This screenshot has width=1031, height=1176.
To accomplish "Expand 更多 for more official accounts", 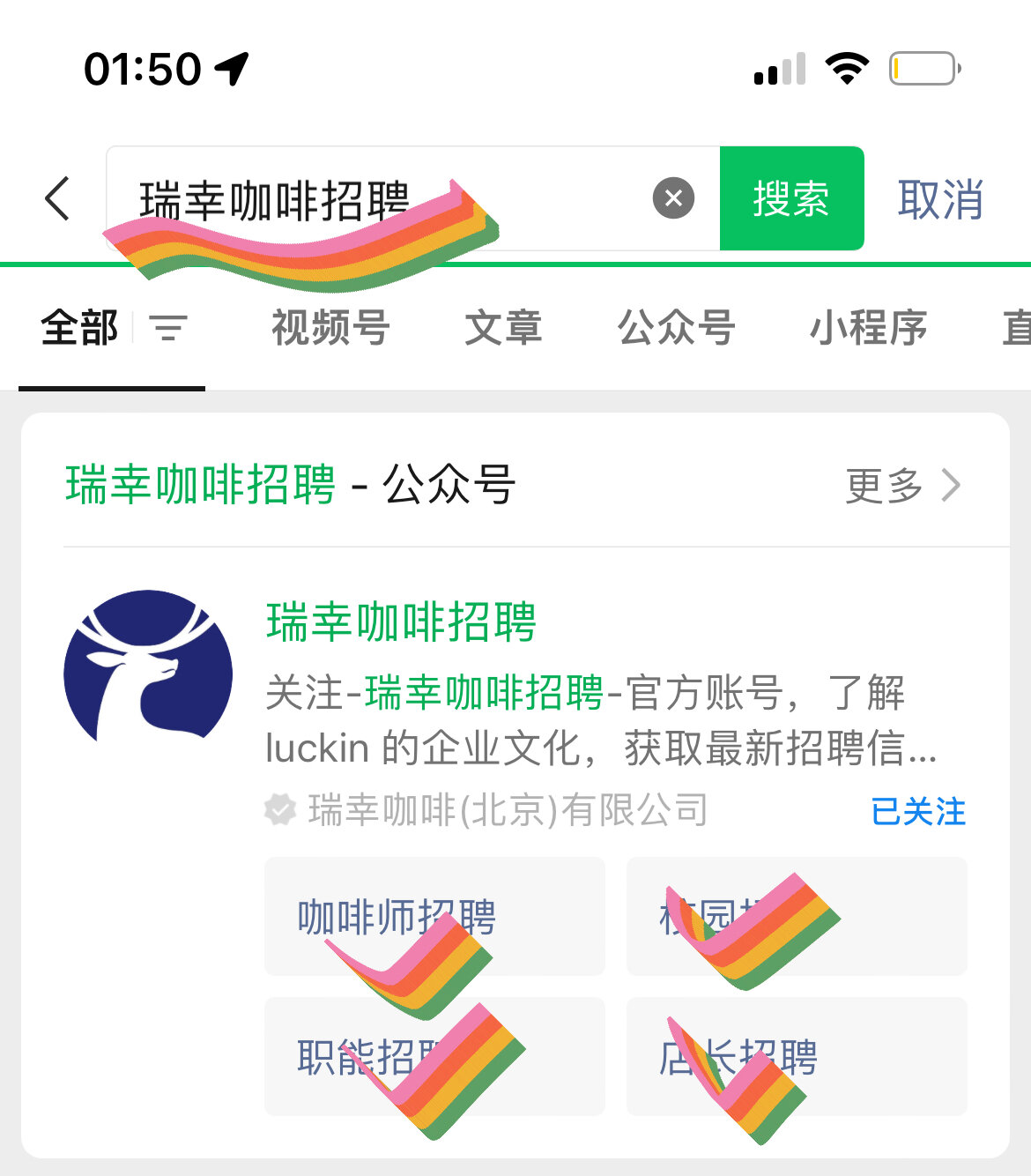I will pos(884,484).
